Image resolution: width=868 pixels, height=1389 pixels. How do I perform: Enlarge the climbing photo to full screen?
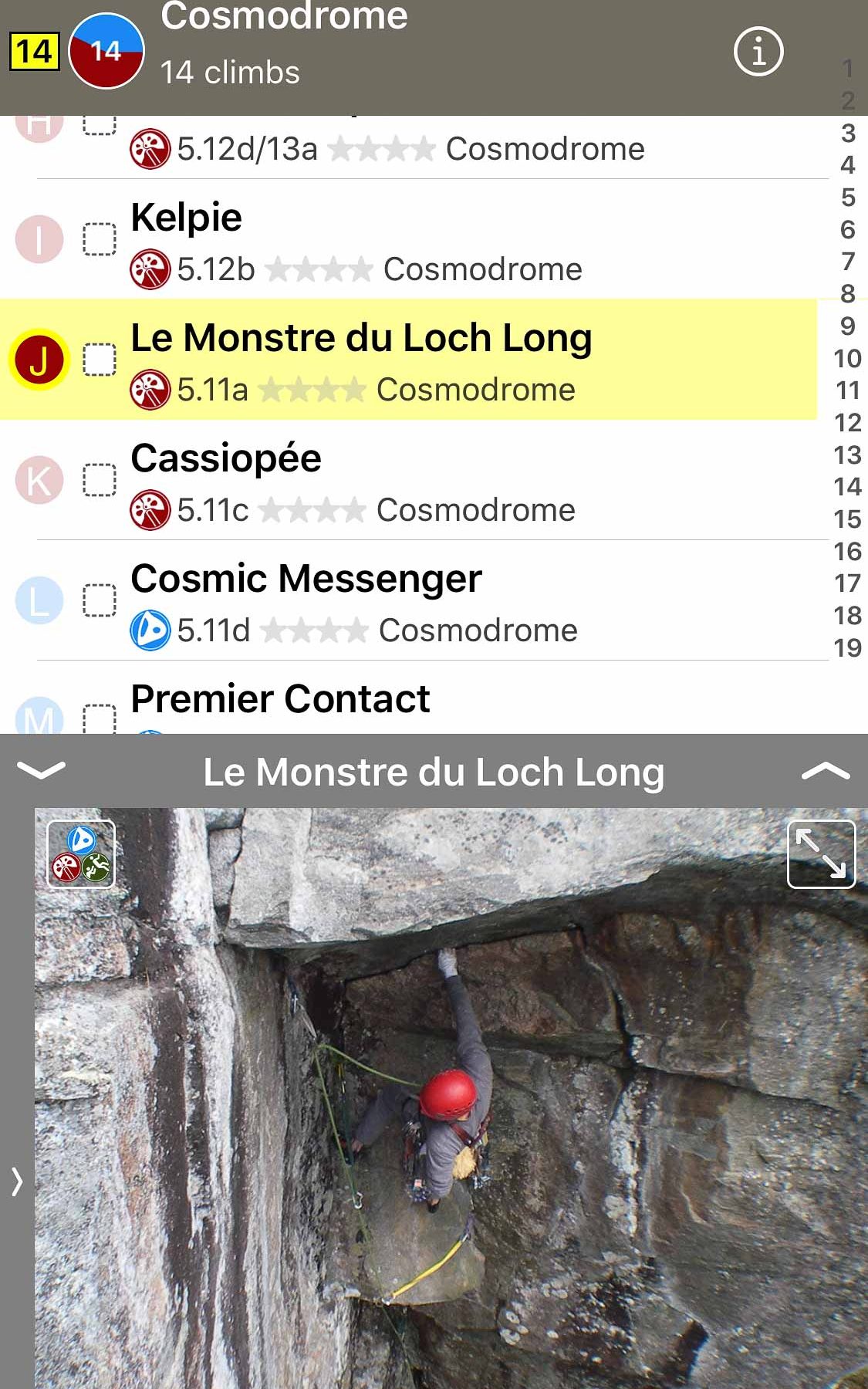pyautogui.click(x=821, y=853)
